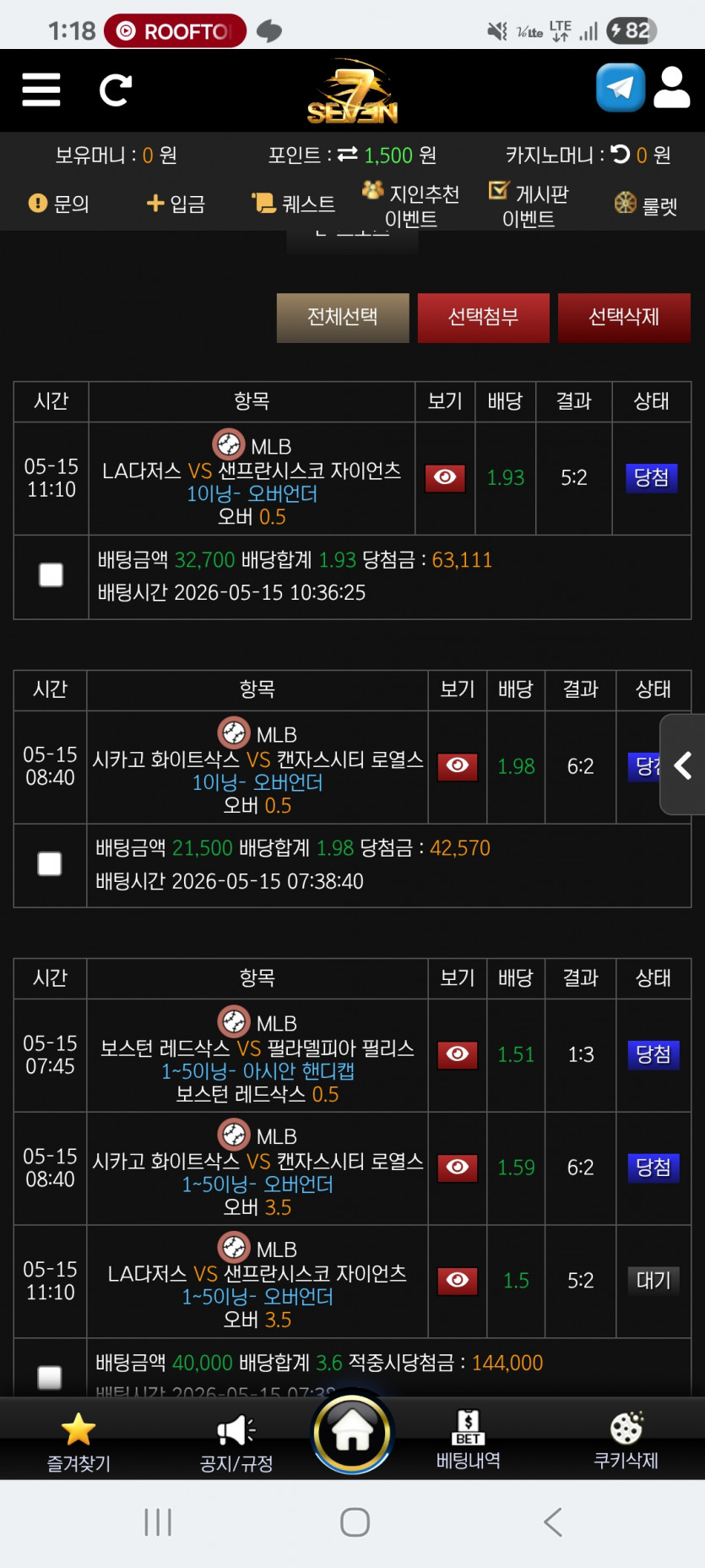Open 즐겨찾기 favorites
The image size is (705, 1568).
(79, 1443)
